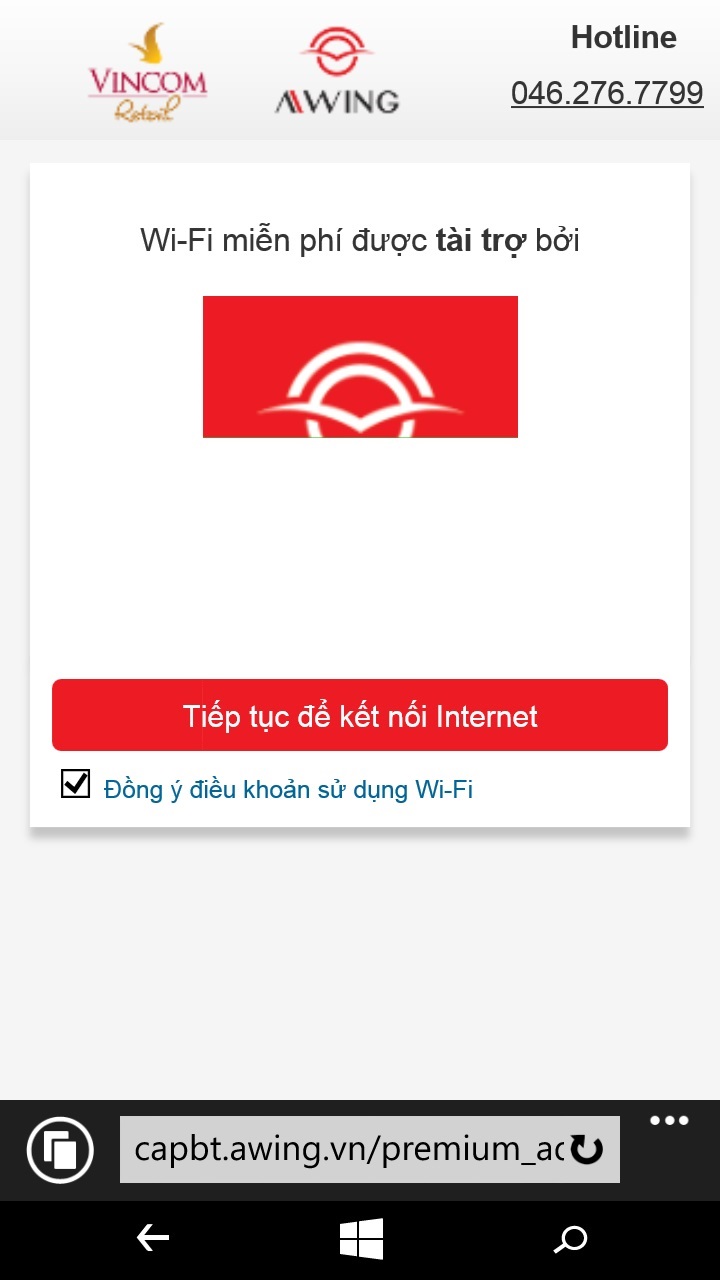Image resolution: width=720 pixels, height=1280 pixels.
Task: Tap Tiếp tục để kết nối Internet button
Action: point(360,715)
